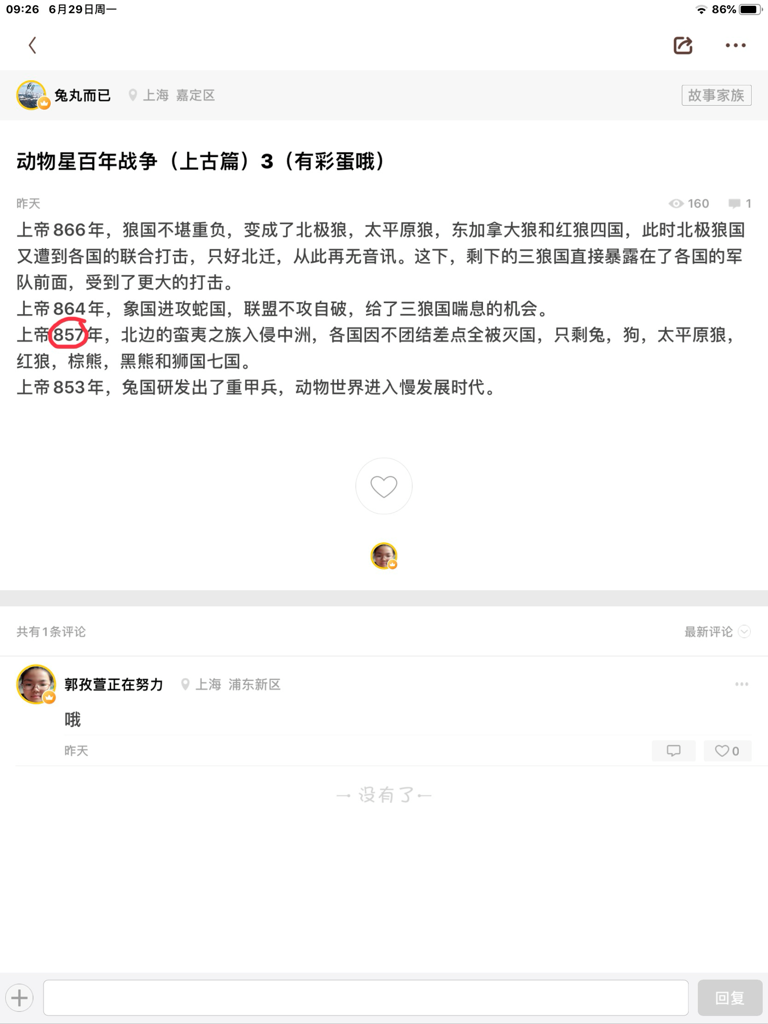Change the 最新评论 sort order
Screen dimensions: 768x1024
point(716,632)
